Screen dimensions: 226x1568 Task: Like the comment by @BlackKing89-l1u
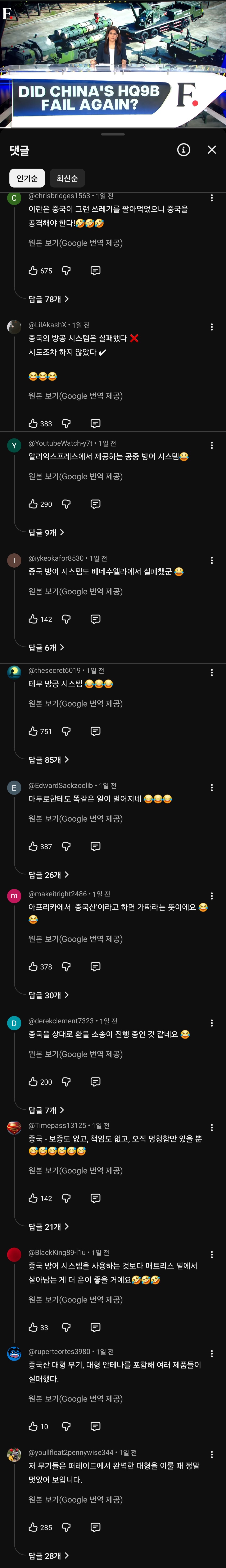point(33,1327)
